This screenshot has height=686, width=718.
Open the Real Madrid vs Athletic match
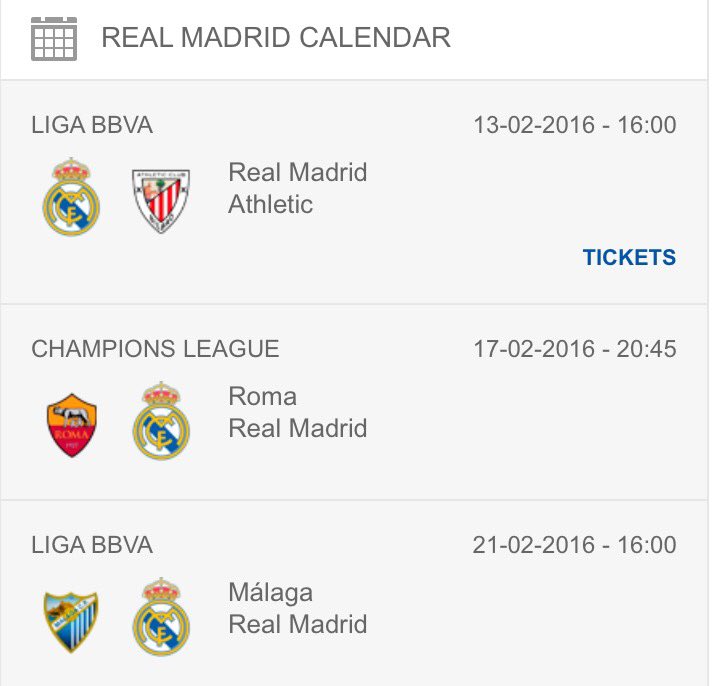tap(297, 188)
